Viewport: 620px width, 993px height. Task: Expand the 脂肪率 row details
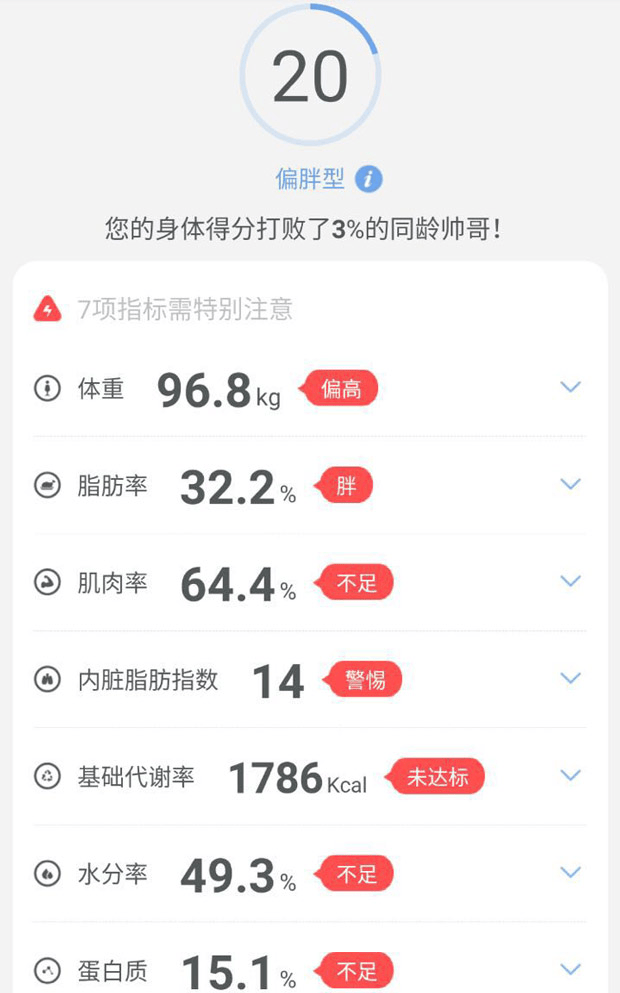click(571, 484)
